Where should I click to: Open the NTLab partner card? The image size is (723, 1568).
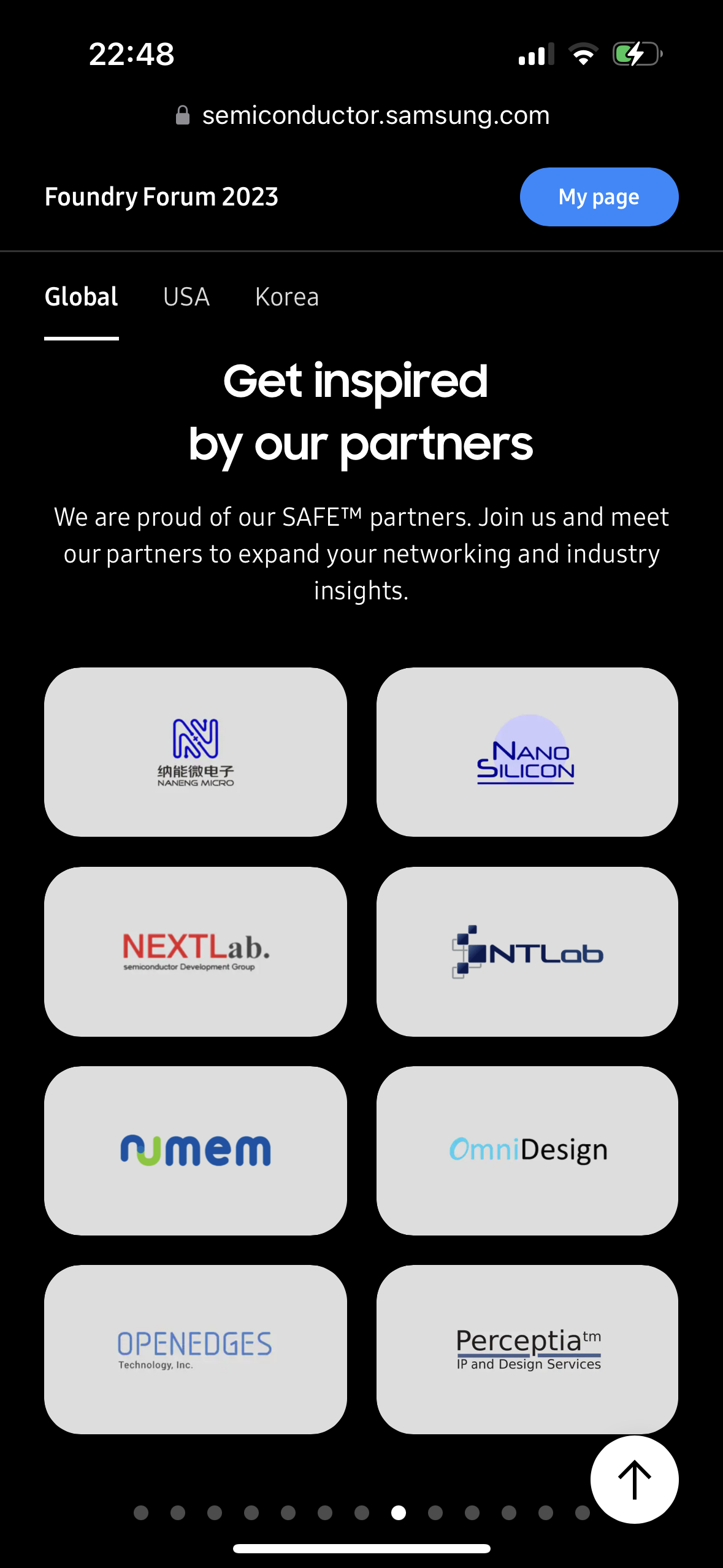pyautogui.click(x=527, y=951)
